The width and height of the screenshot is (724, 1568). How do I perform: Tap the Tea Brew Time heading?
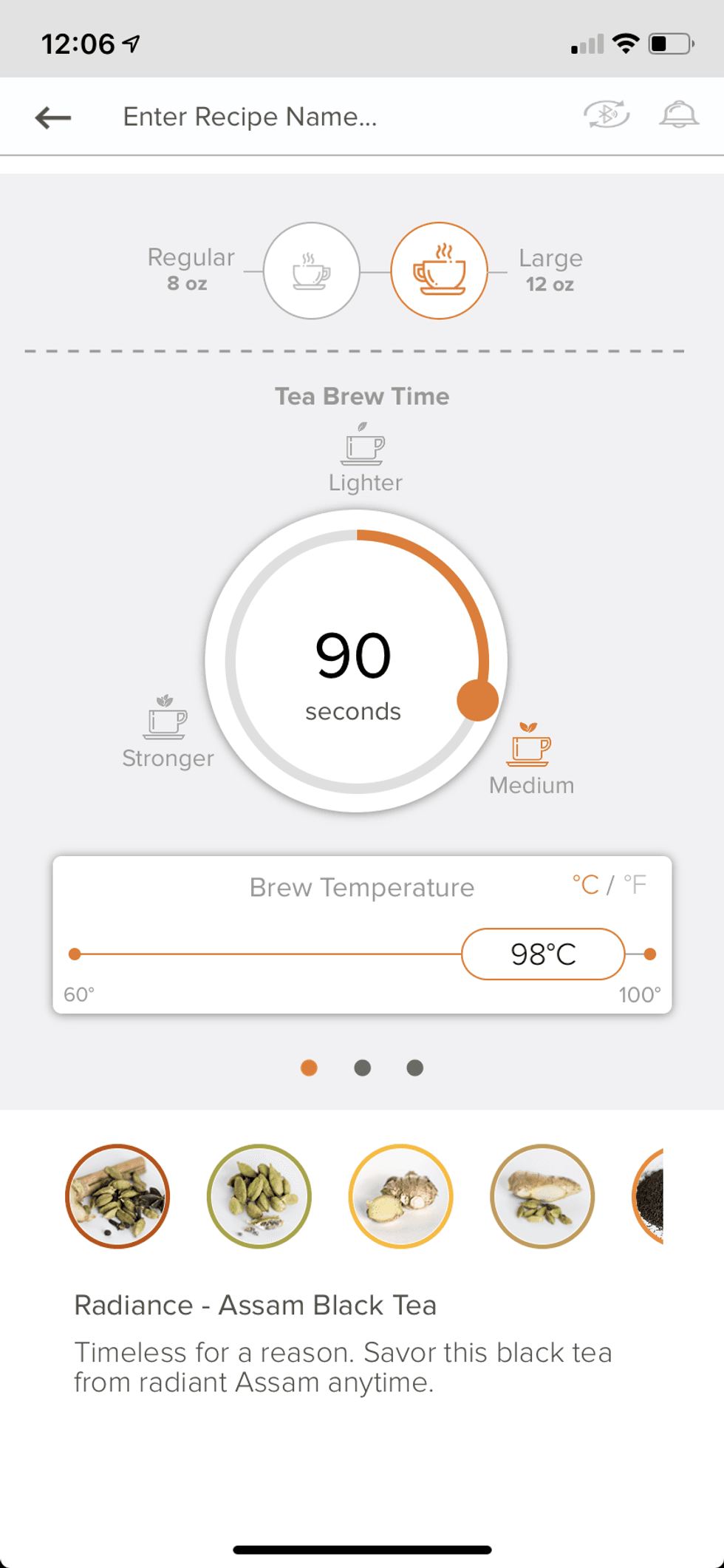362,396
